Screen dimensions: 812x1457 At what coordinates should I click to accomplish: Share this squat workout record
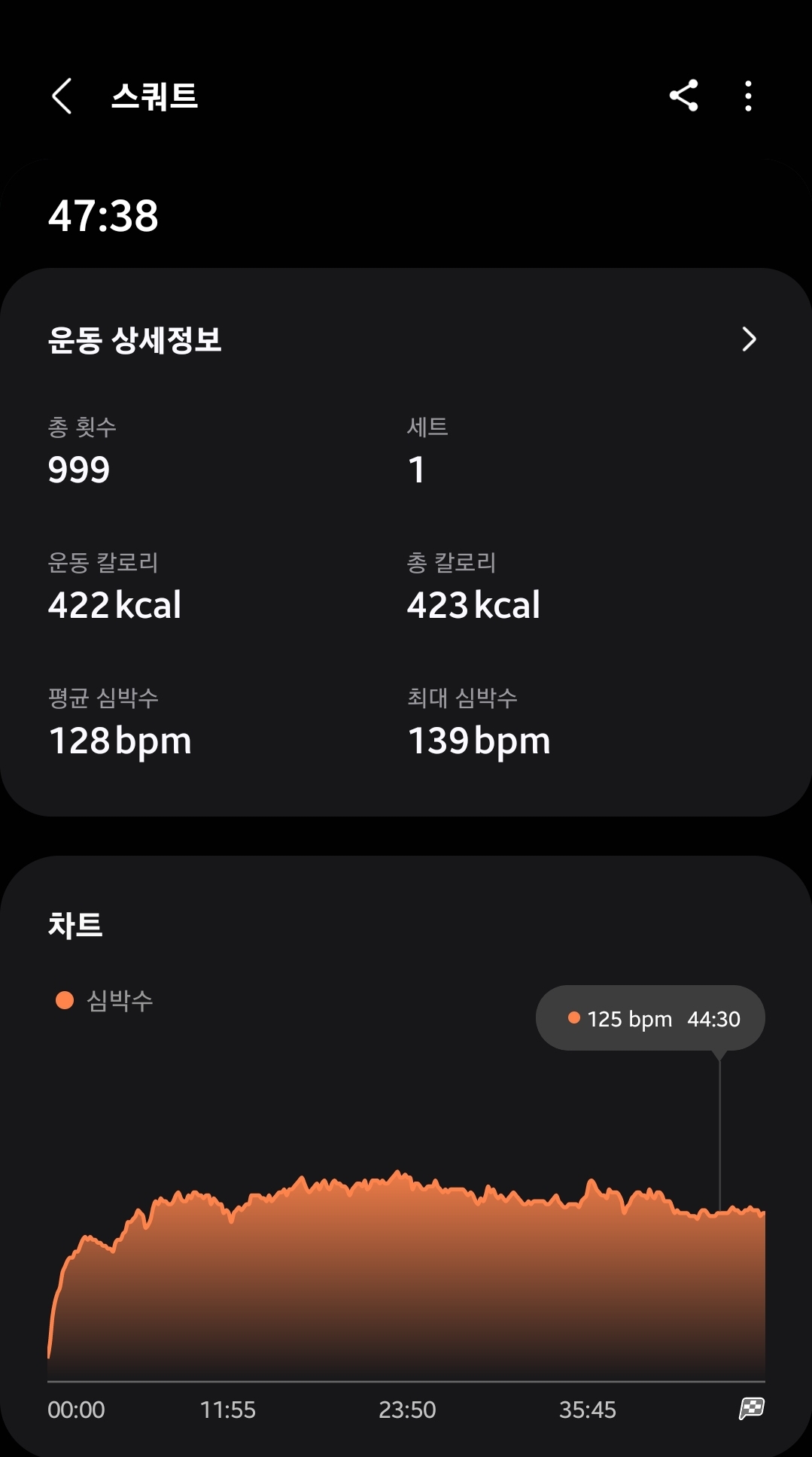pos(683,96)
